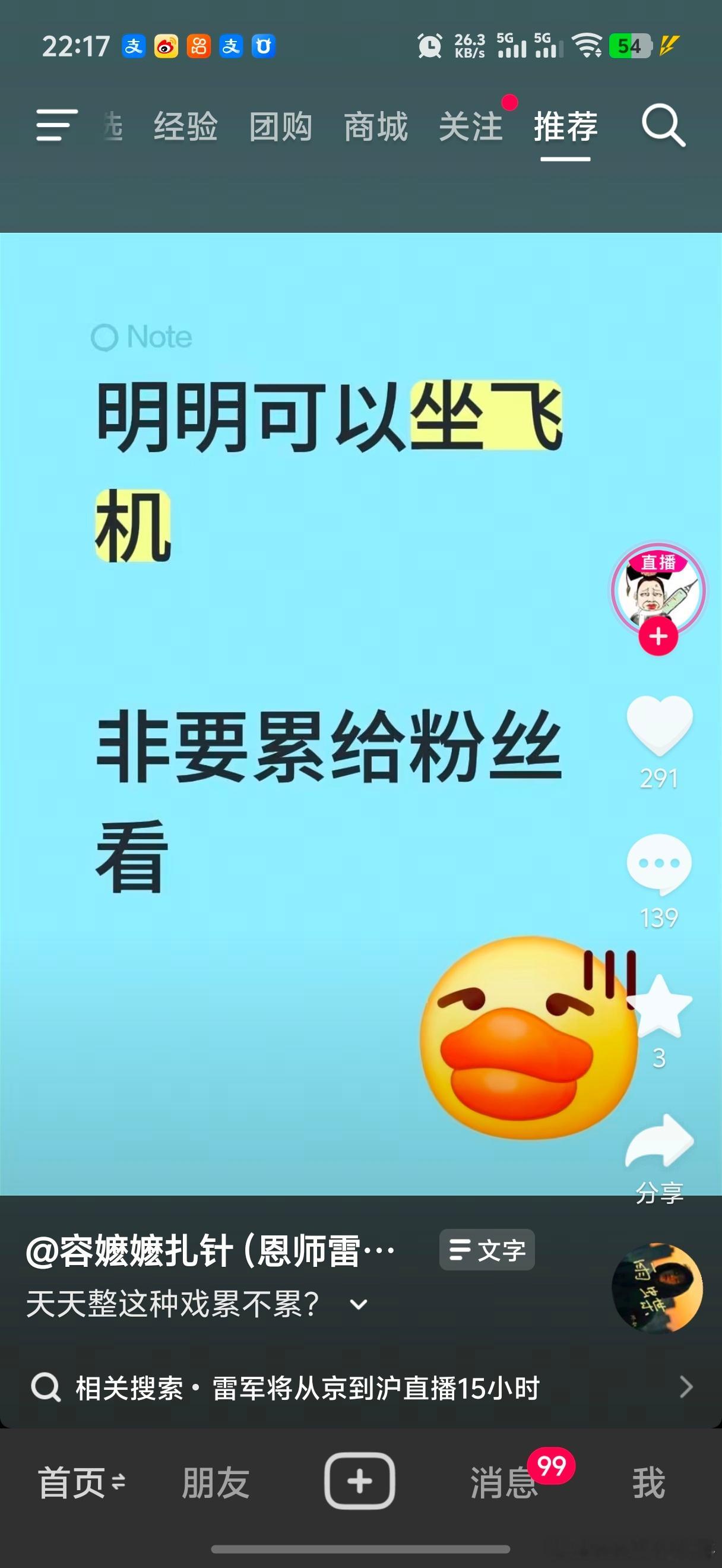Follow the creator via the plus badge
The width and height of the screenshot is (722, 1568).
658,637
